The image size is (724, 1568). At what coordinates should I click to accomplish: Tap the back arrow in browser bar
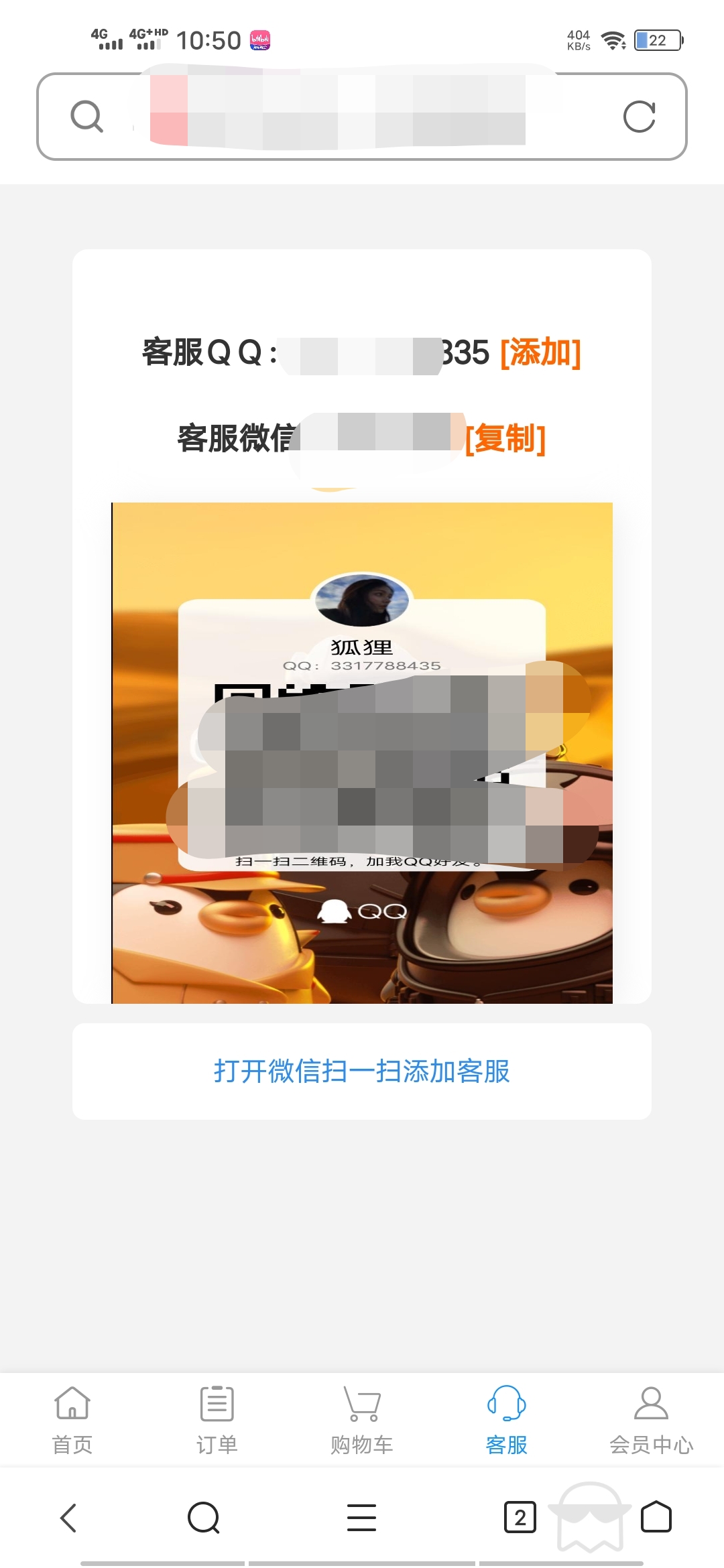click(x=68, y=1518)
